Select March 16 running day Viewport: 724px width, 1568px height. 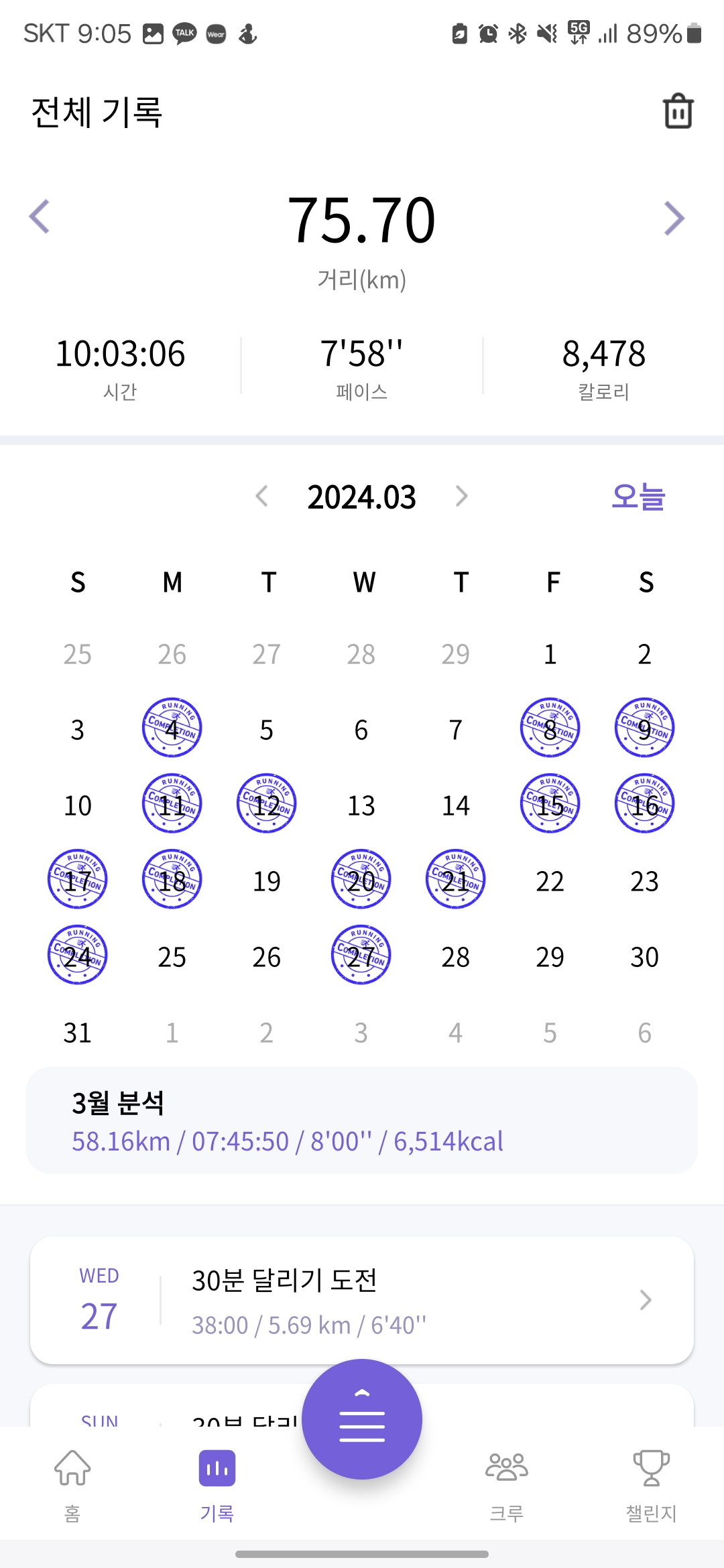645,803
